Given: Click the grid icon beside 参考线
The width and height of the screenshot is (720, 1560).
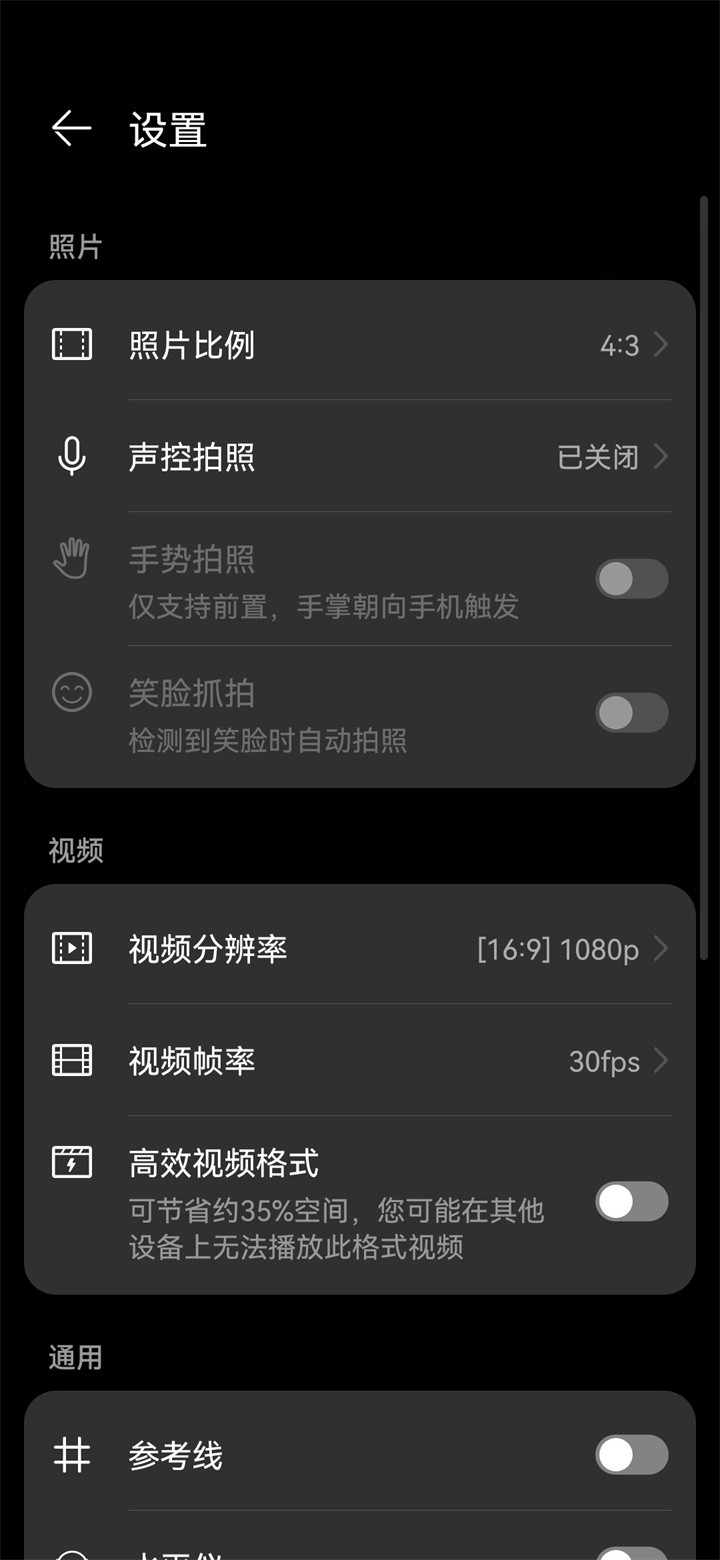Looking at the screenshot, I should (71, 1455).
